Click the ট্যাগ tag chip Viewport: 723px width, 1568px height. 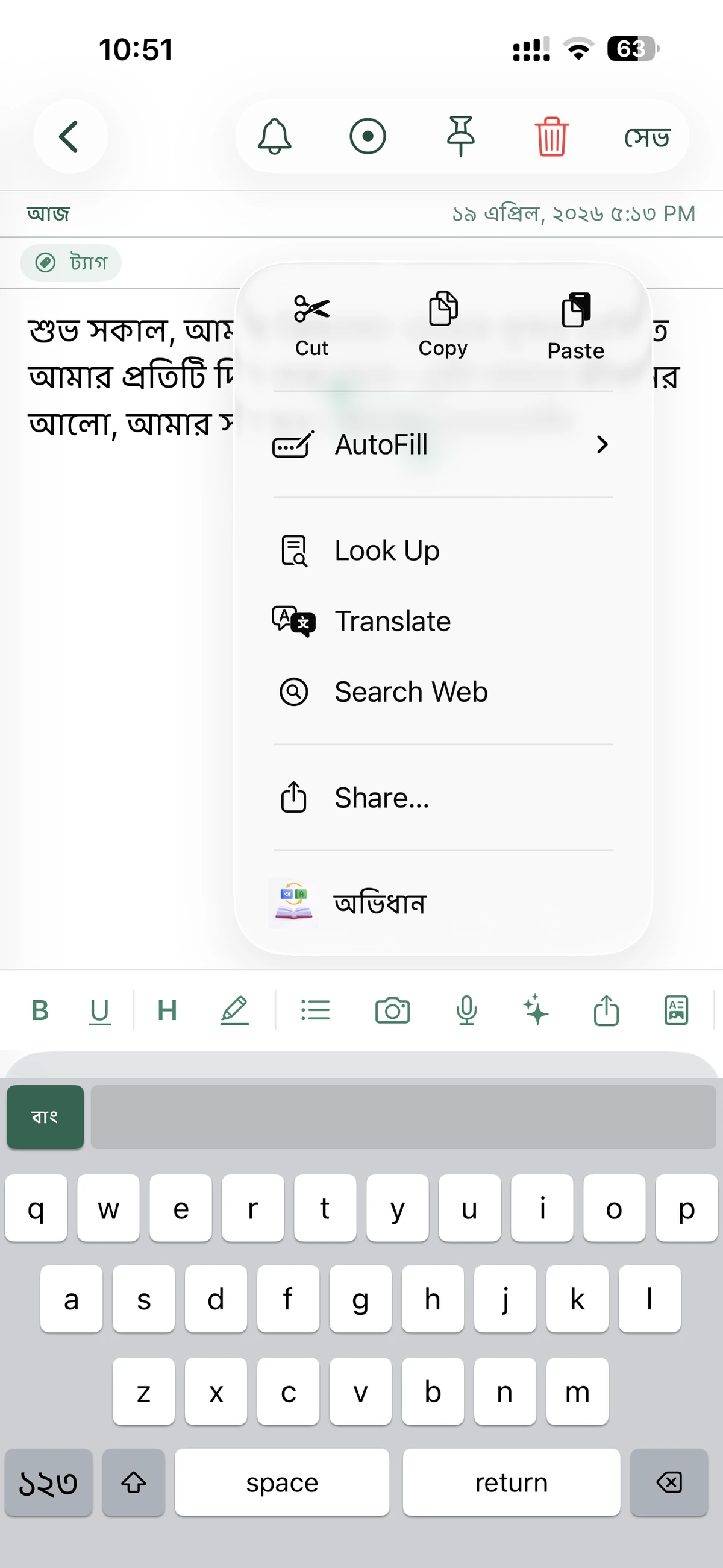click(70, 262)
